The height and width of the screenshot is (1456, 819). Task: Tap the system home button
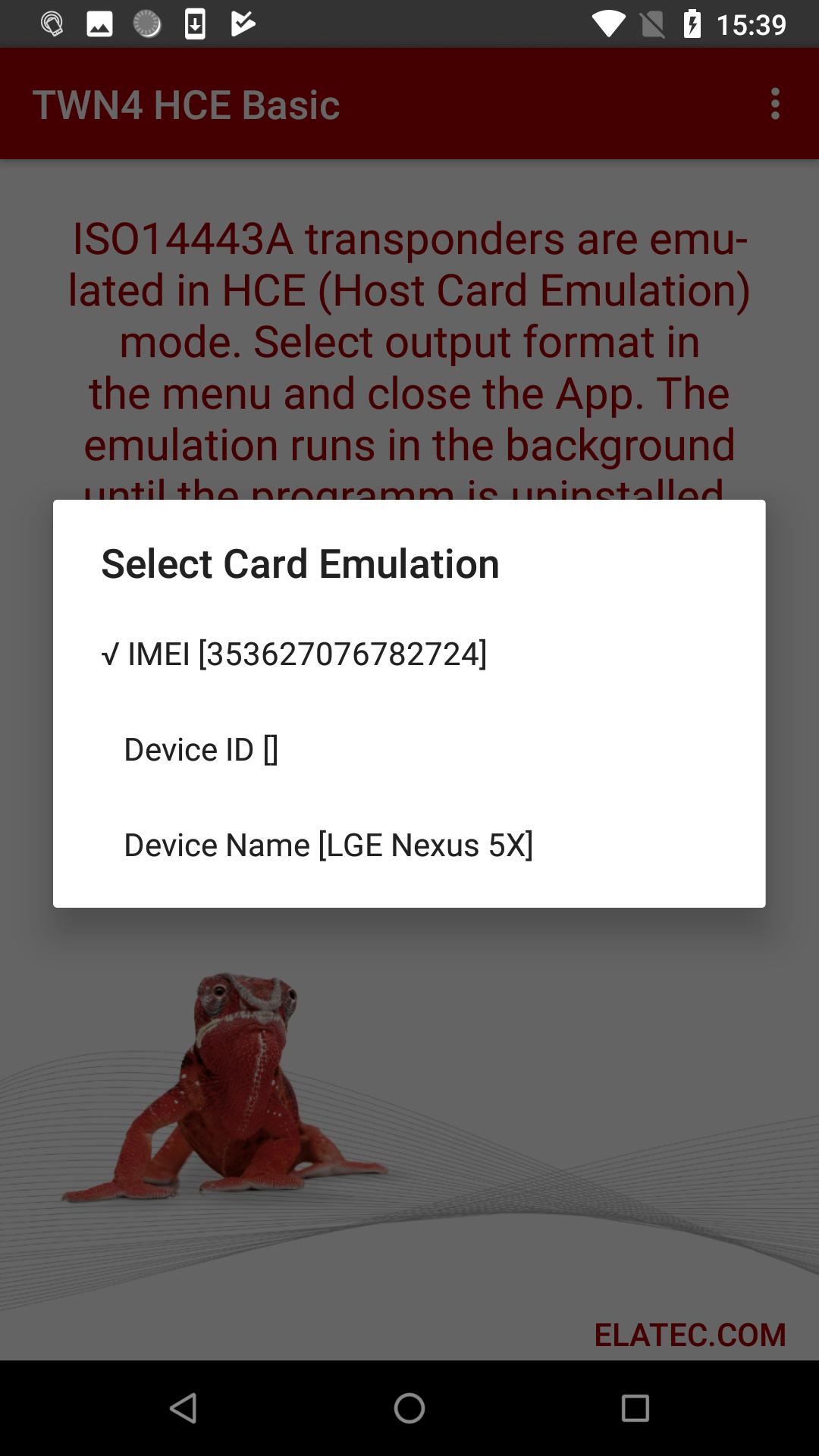(x=409, y=1408)
